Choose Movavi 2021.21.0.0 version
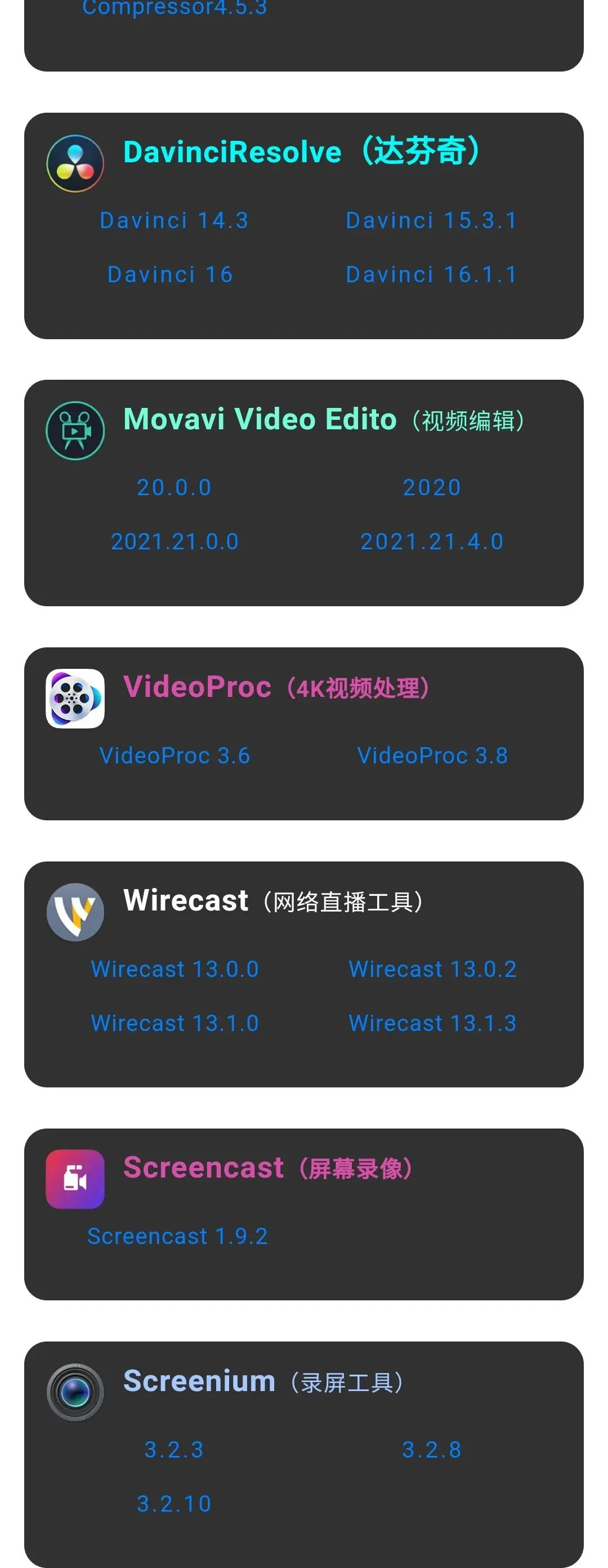The width and height of the screenshot is (608, 1568). coord(175,542)
